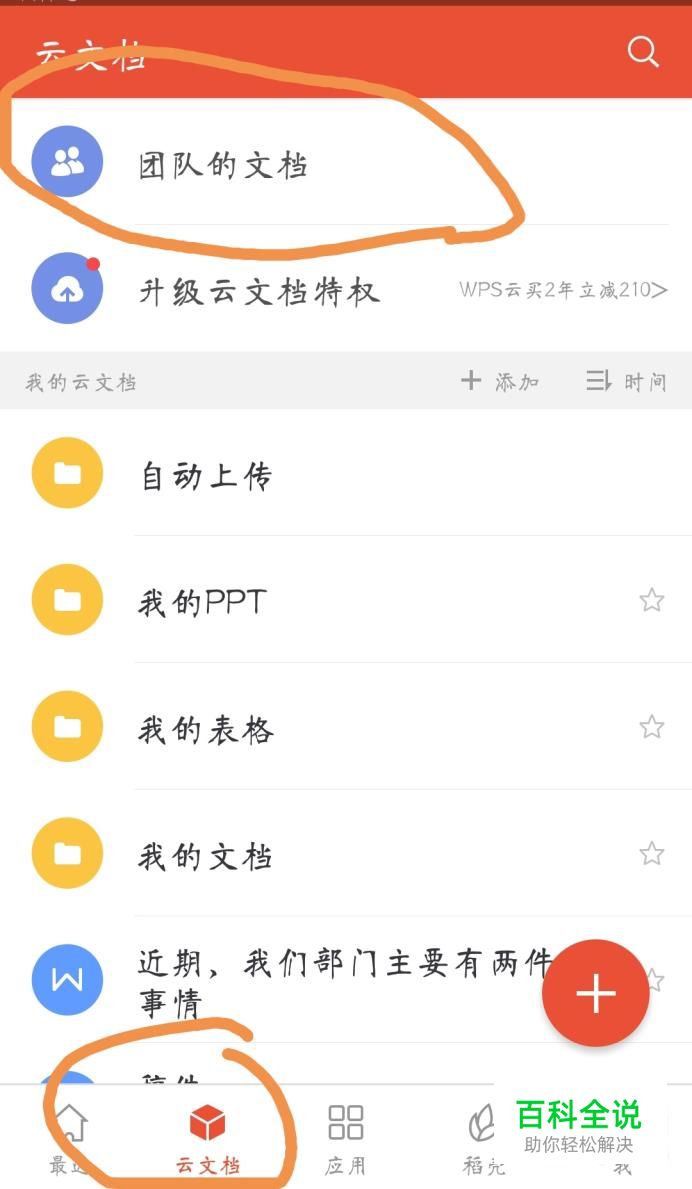Star the 我的PPT folder
692x1189 pixels.
(652, 600)
